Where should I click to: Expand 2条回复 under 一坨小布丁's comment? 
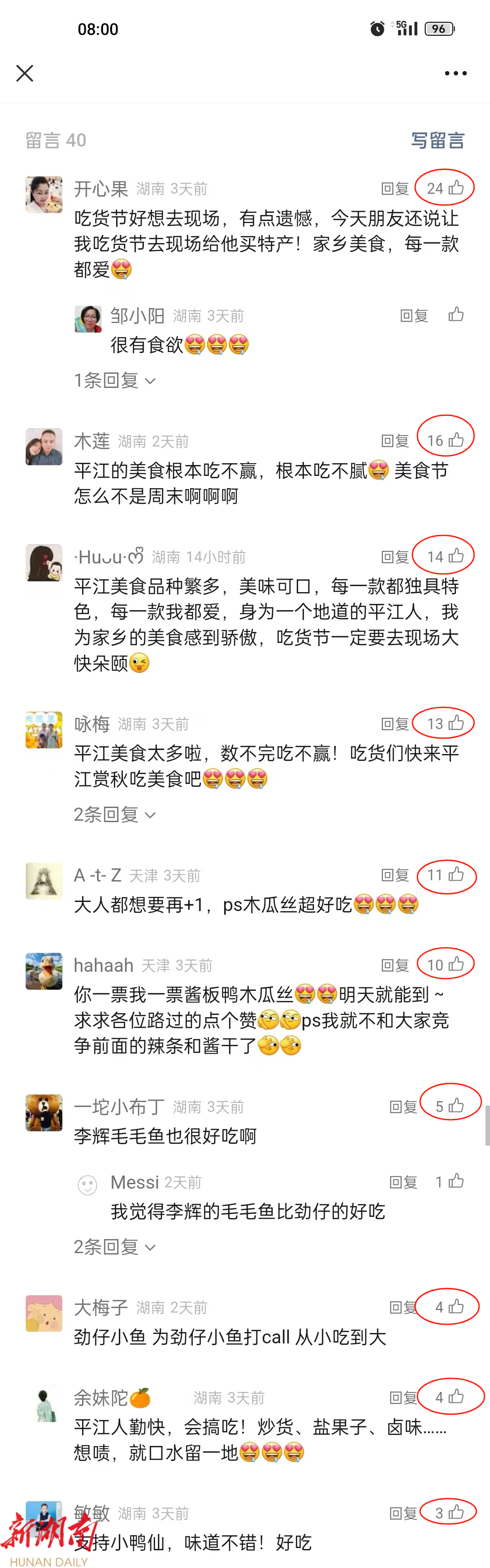[114, 1247]
